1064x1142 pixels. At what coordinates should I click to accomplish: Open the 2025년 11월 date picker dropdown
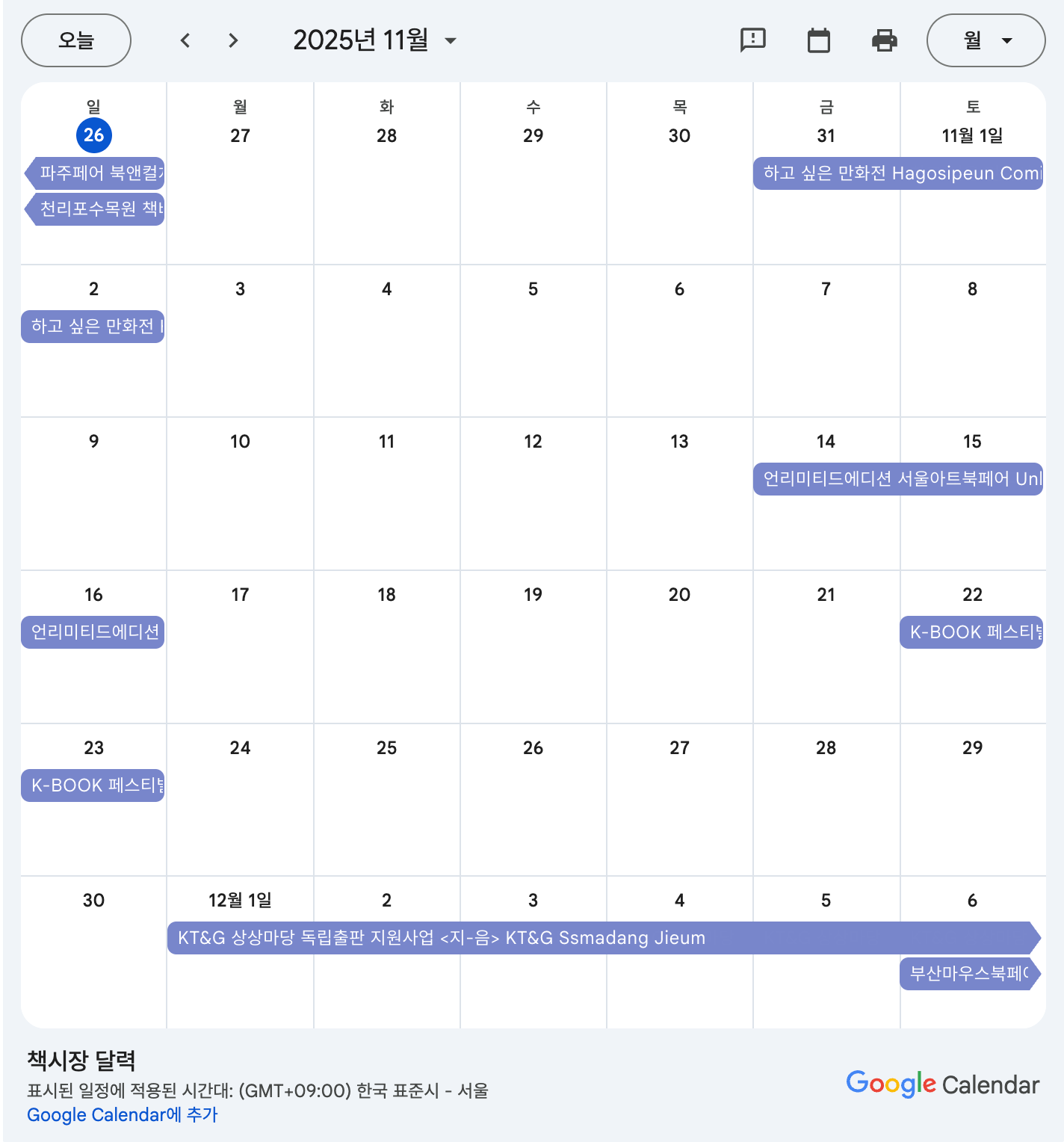click(x=374, y=40)
